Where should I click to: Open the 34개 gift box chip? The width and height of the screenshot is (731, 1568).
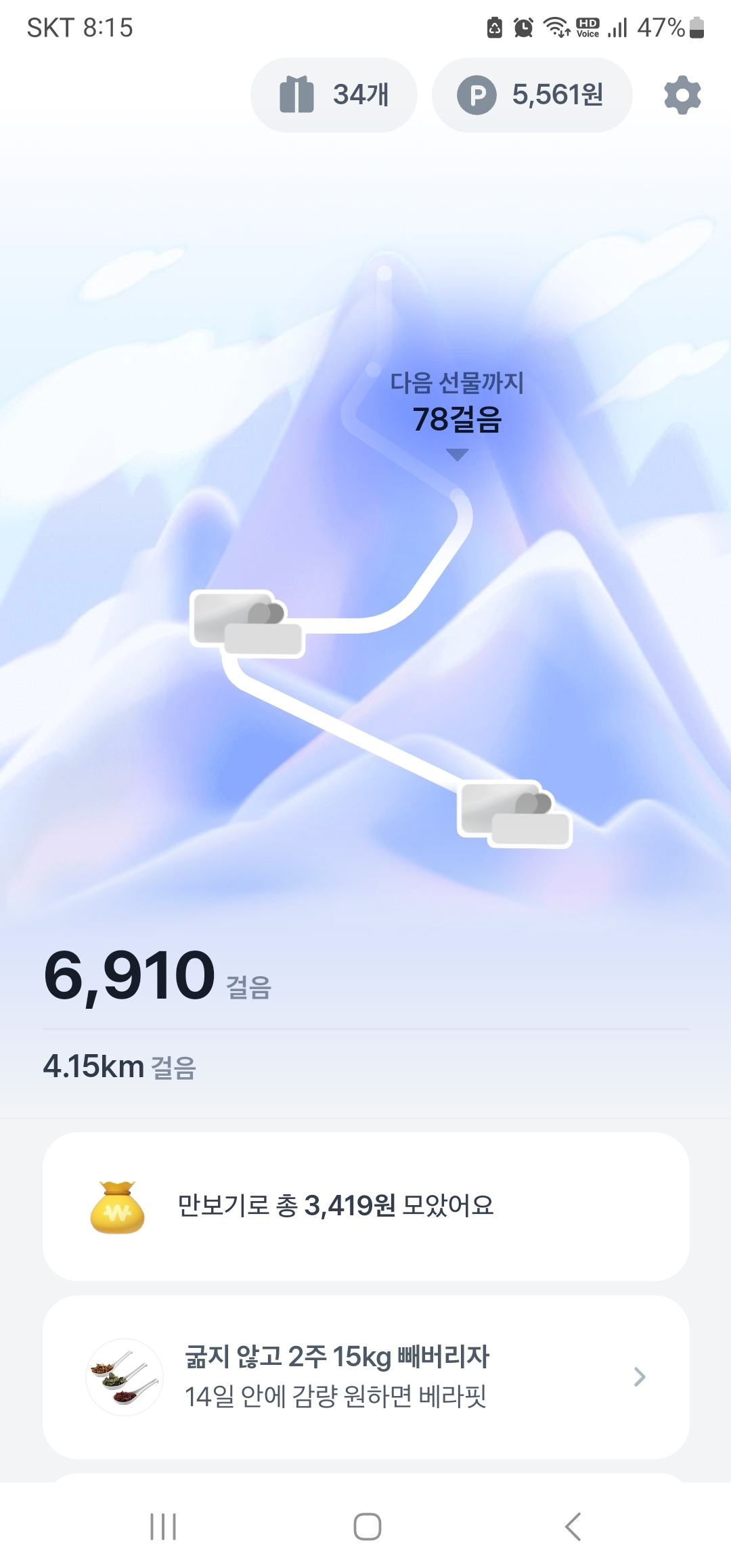tap(334, 95)
